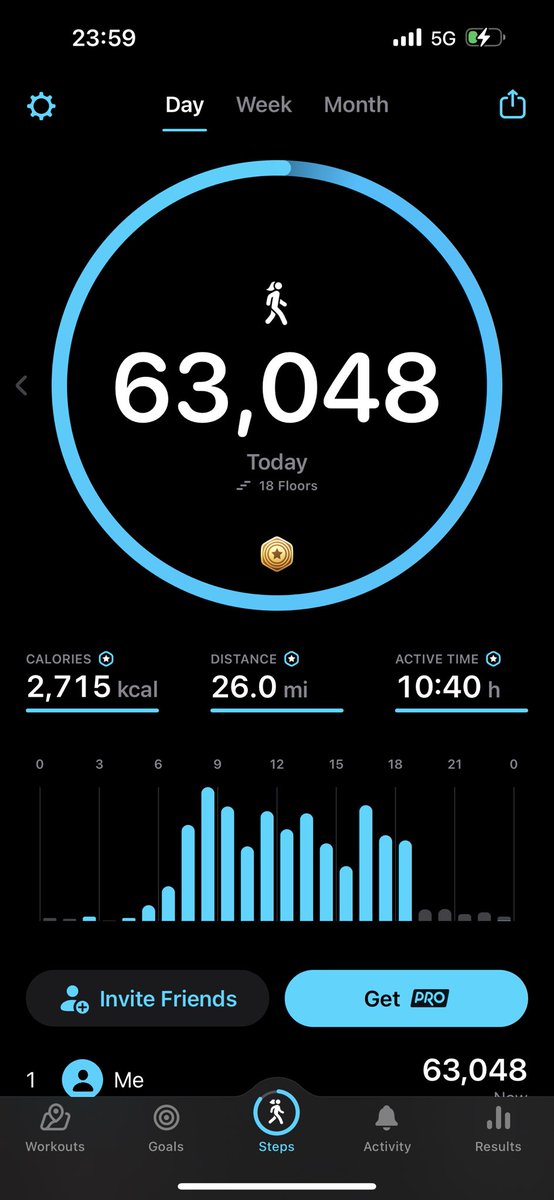Screen dimensions: 554x1200
Task: Open the Distance stat
Action: pyautogui.click(x=276, y=681)
